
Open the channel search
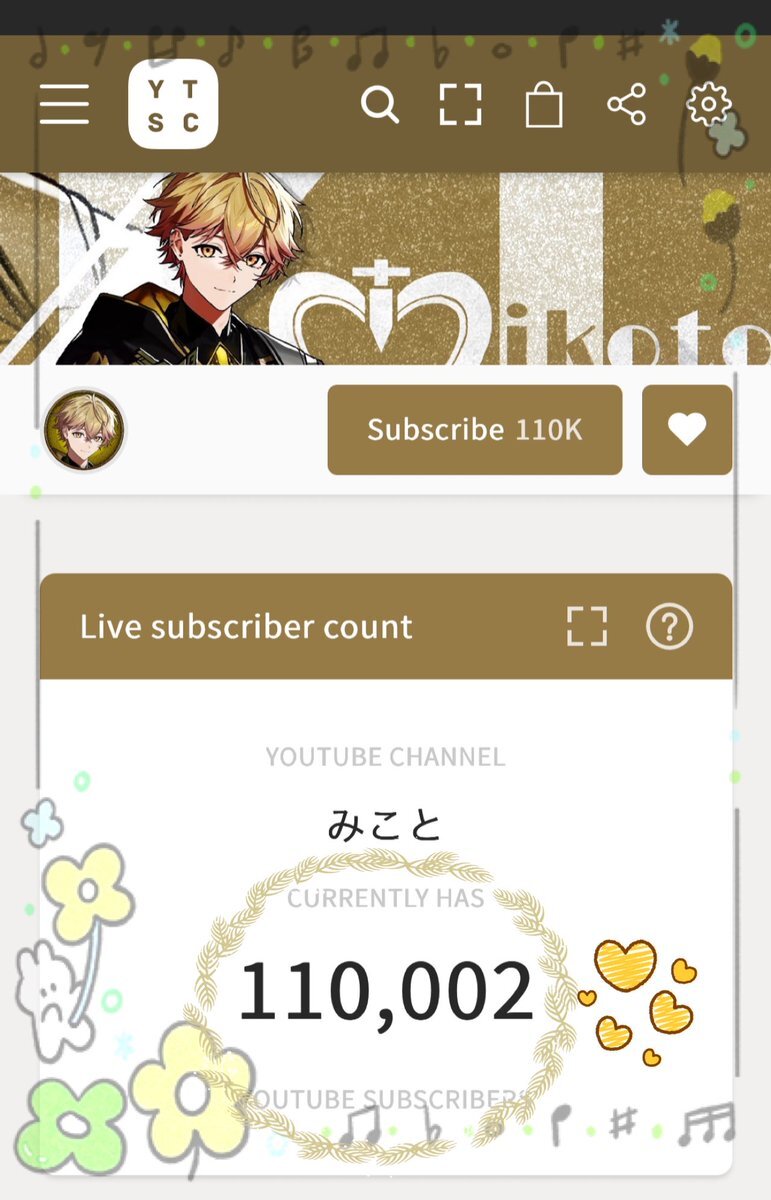[380, 104]
